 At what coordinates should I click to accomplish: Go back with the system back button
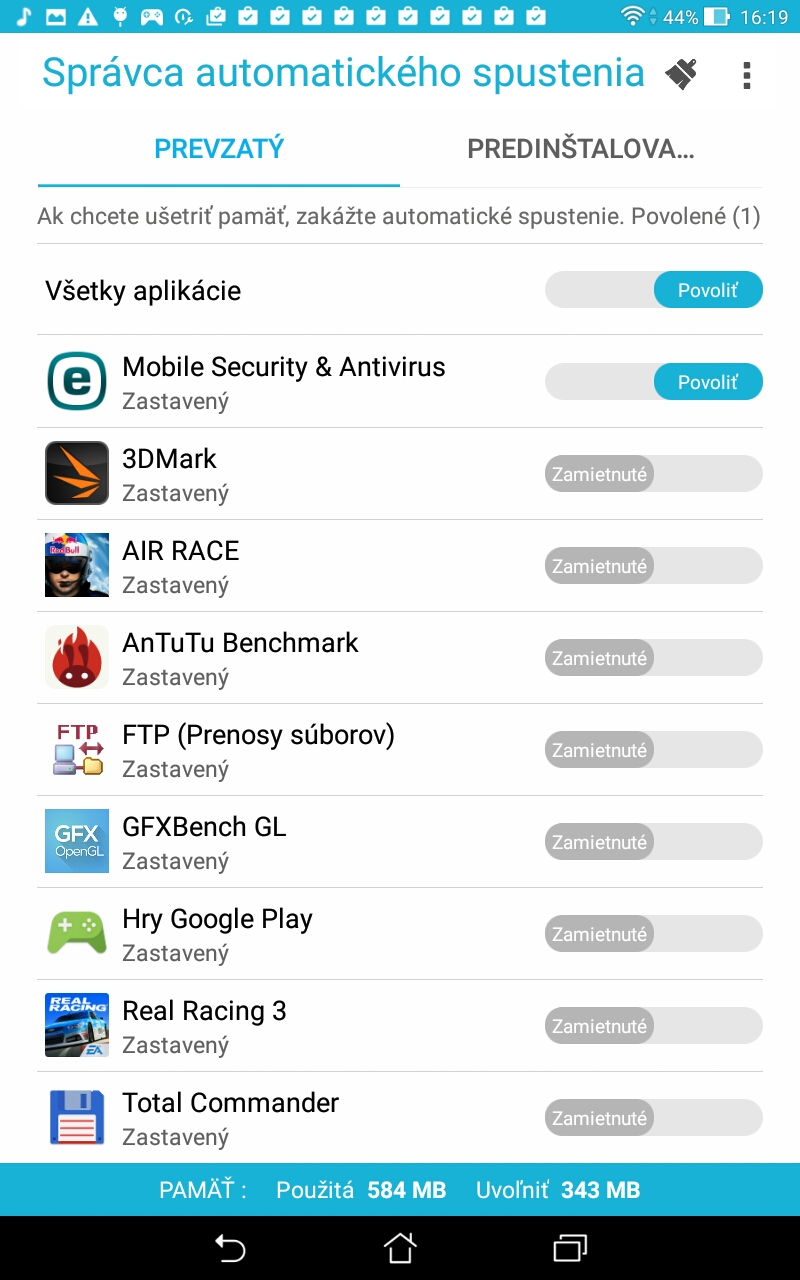click(230, 1248)
